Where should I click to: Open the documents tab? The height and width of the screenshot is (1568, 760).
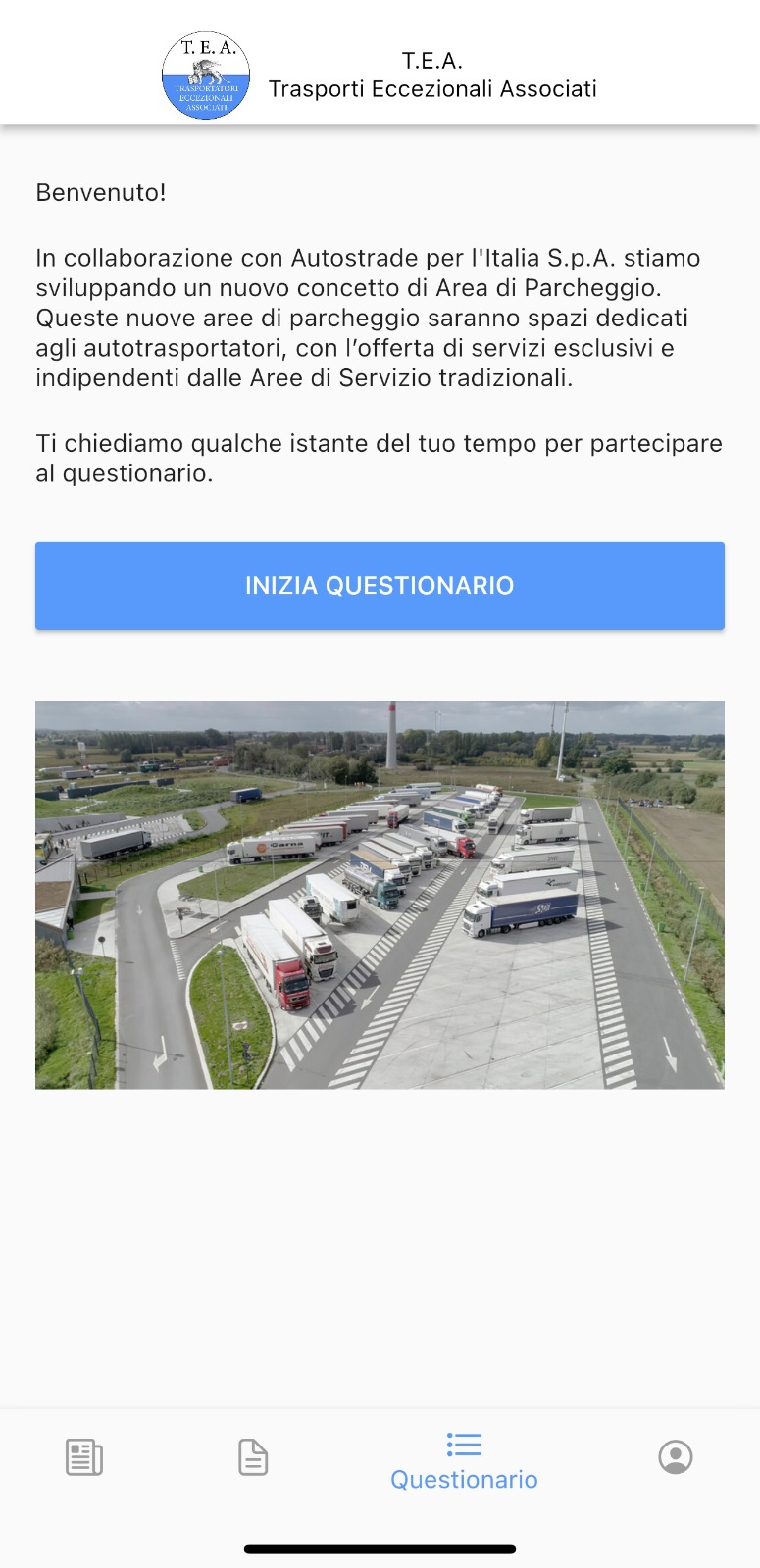[x=253, y=1457]
